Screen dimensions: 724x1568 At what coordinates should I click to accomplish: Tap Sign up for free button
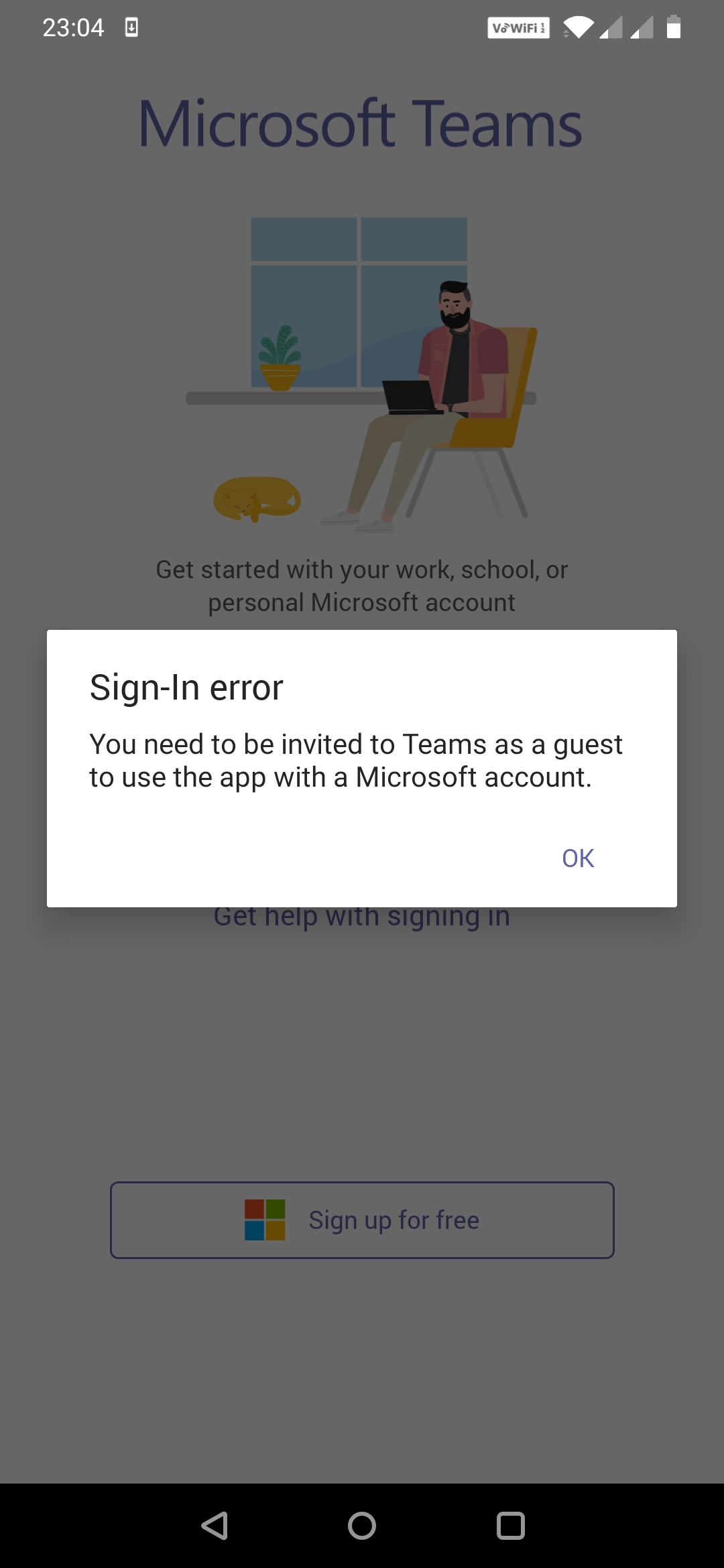pyautogui.click(x=362, y=1220)
